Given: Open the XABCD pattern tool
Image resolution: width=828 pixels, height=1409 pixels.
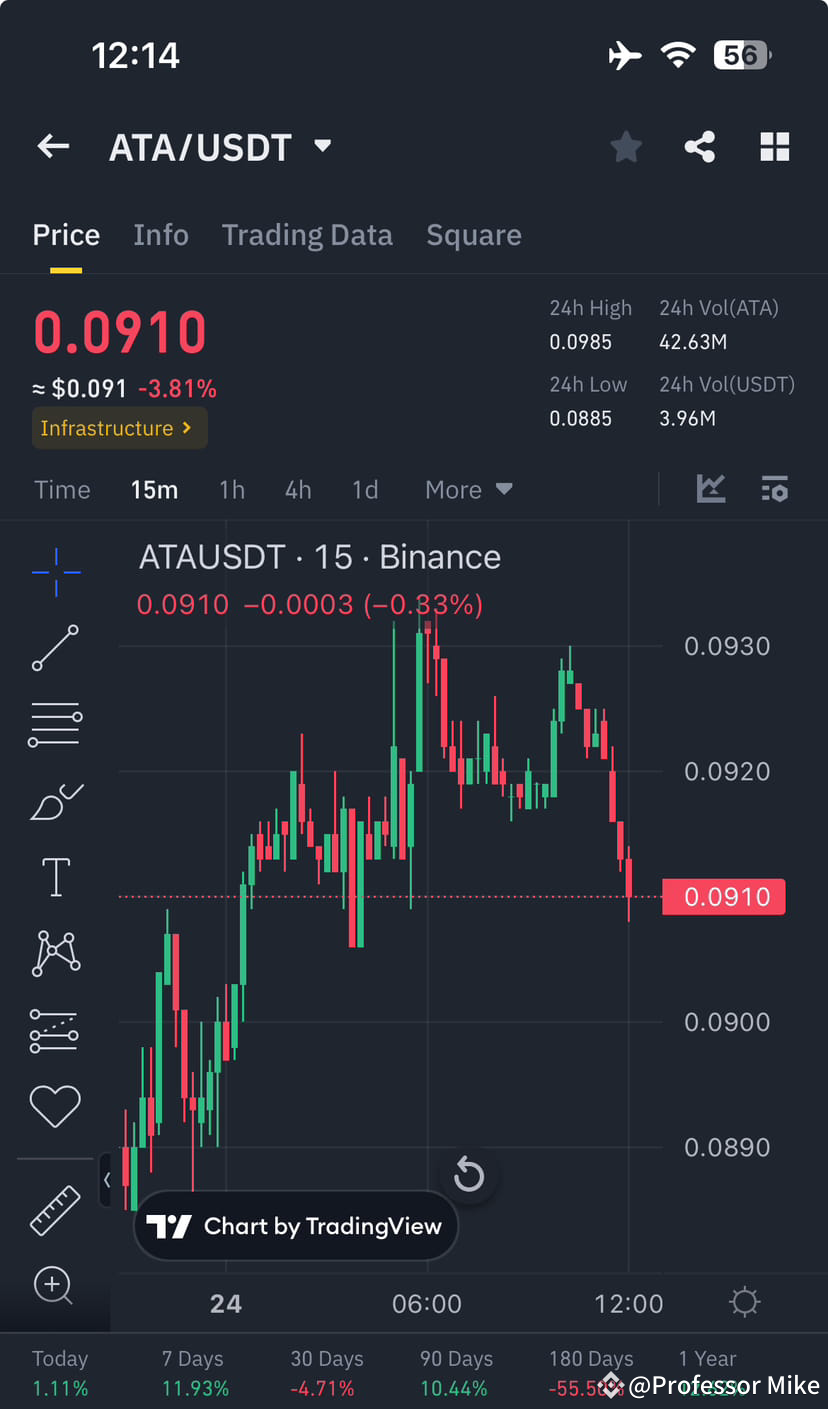Looking at the screenshot, I should tap(55, 952).
